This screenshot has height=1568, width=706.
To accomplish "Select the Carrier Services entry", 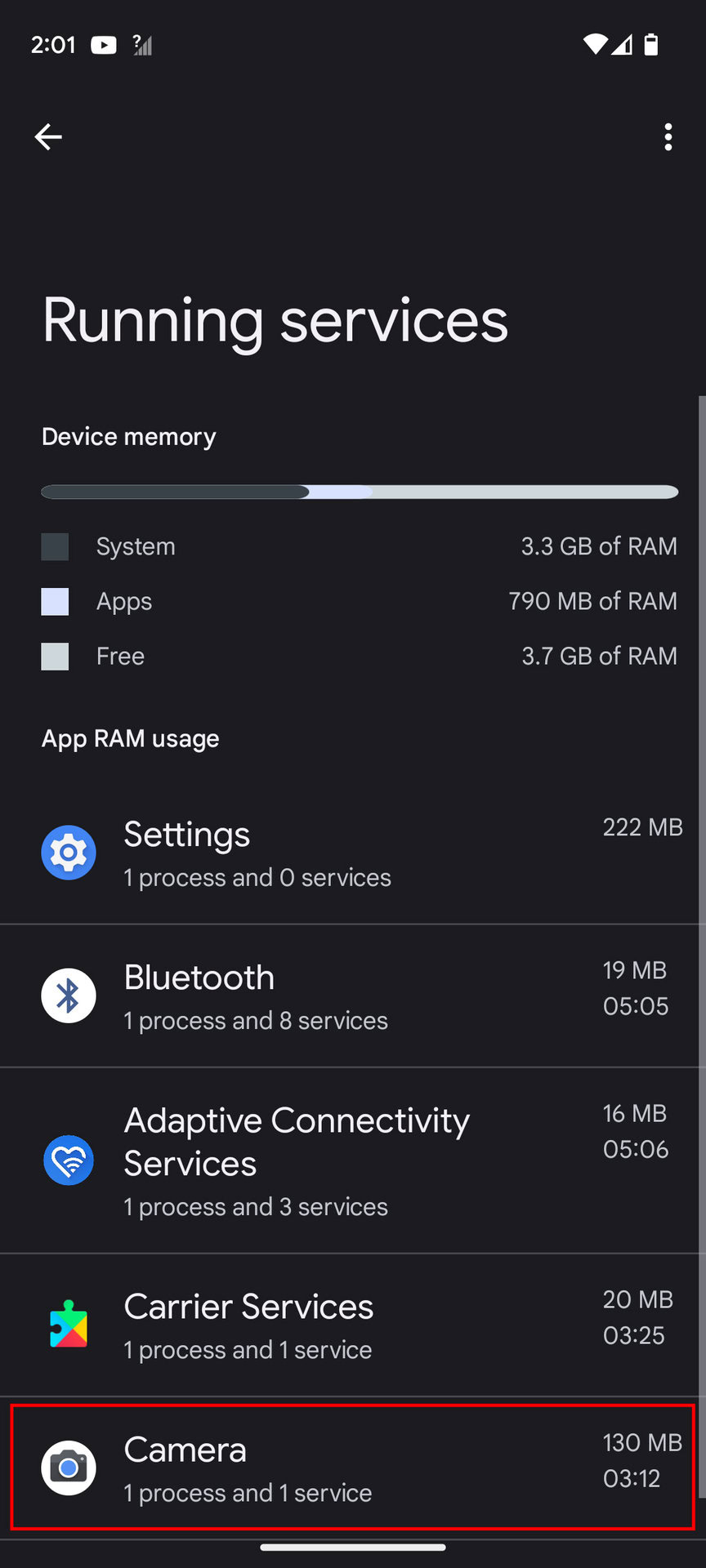I will tap(351, 1325).
